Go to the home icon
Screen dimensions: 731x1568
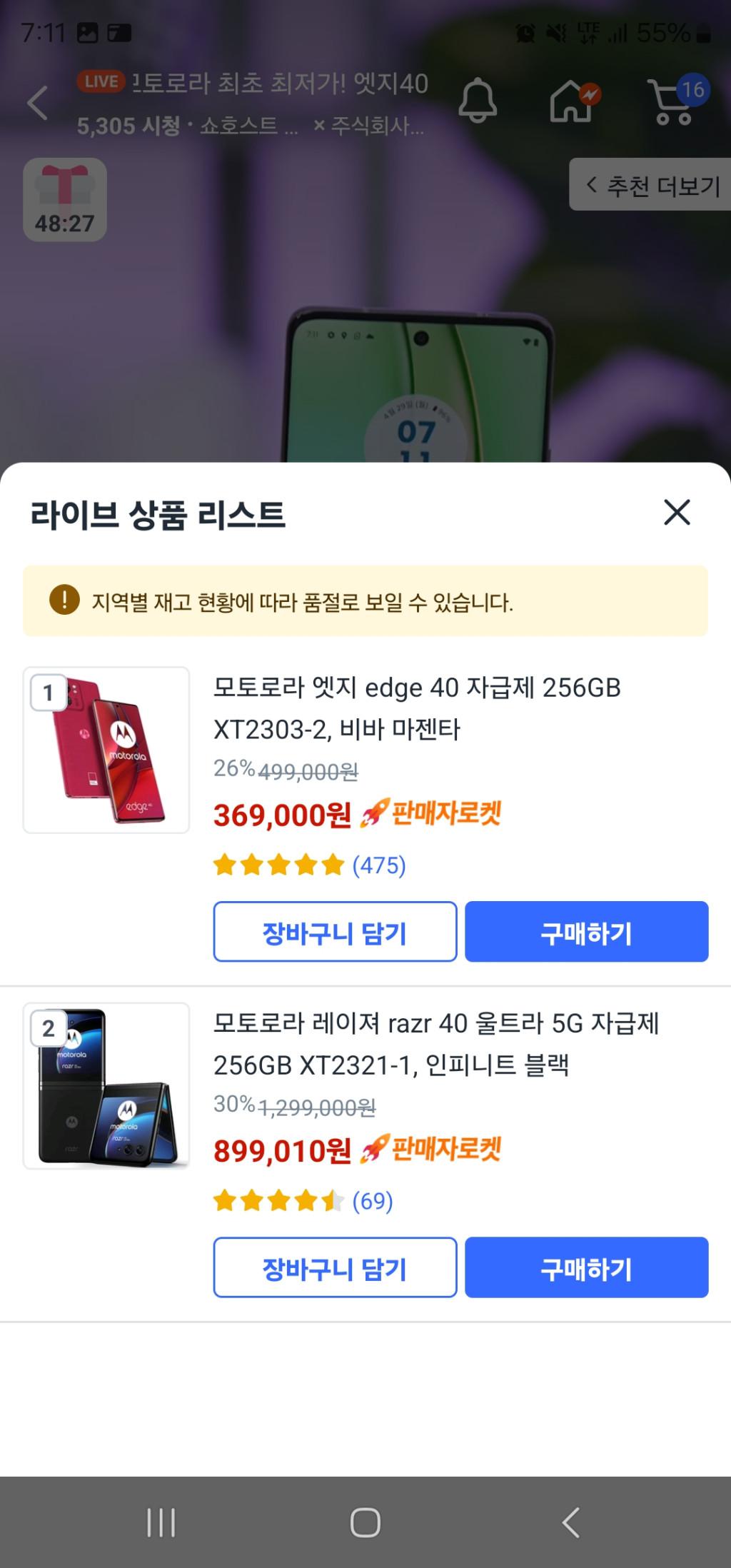click(x=573, y=101)
